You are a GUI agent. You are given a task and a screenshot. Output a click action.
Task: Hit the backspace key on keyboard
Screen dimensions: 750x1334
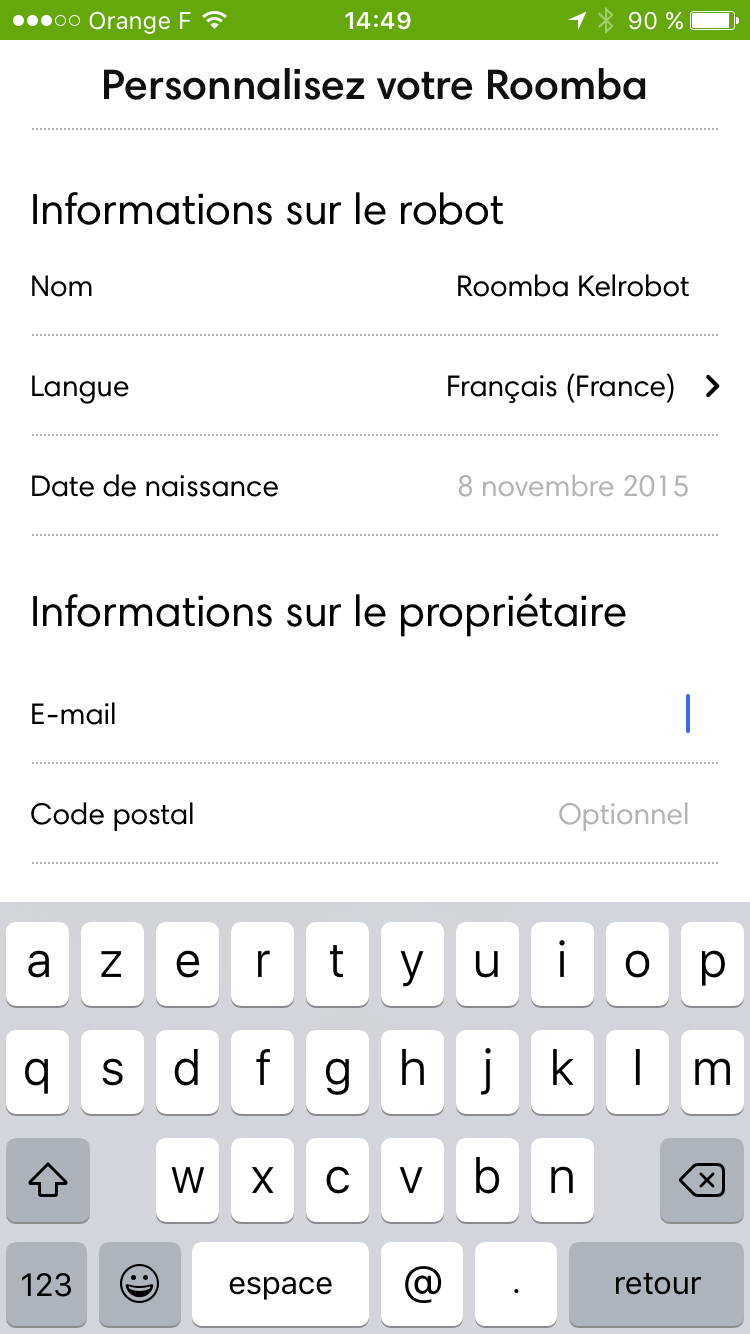(702, 1180)
